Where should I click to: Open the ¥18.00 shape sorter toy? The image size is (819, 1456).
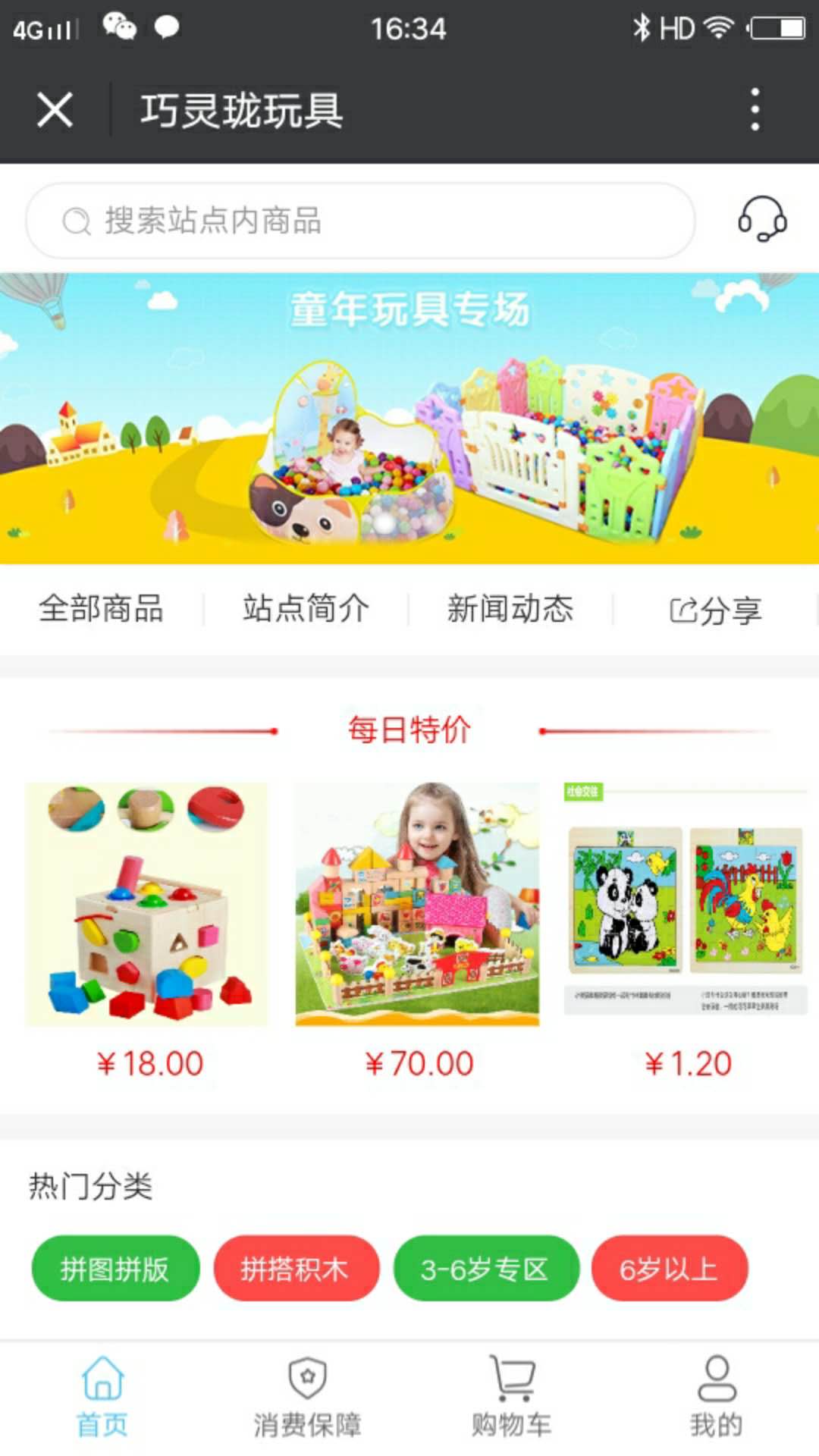146,905
